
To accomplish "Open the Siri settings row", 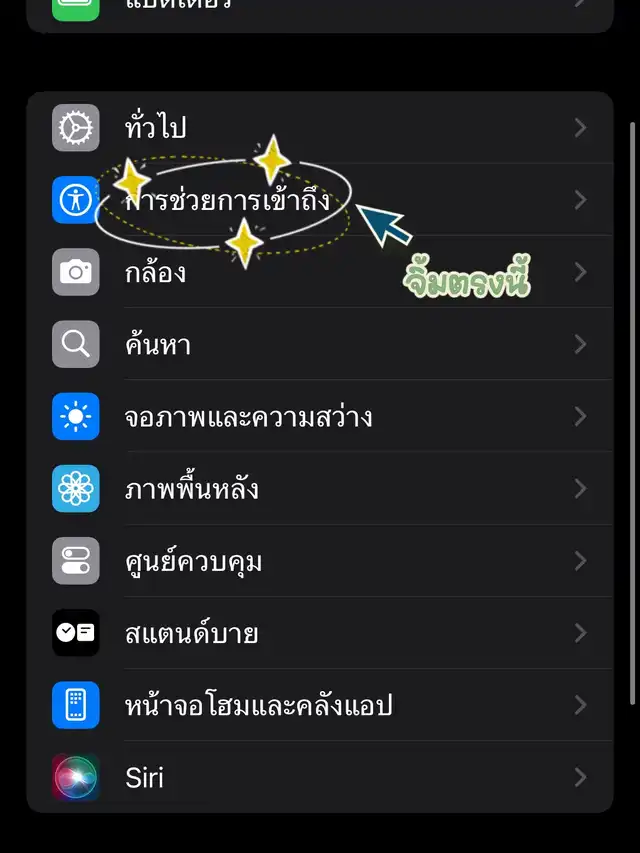I will tap(320, 777).
